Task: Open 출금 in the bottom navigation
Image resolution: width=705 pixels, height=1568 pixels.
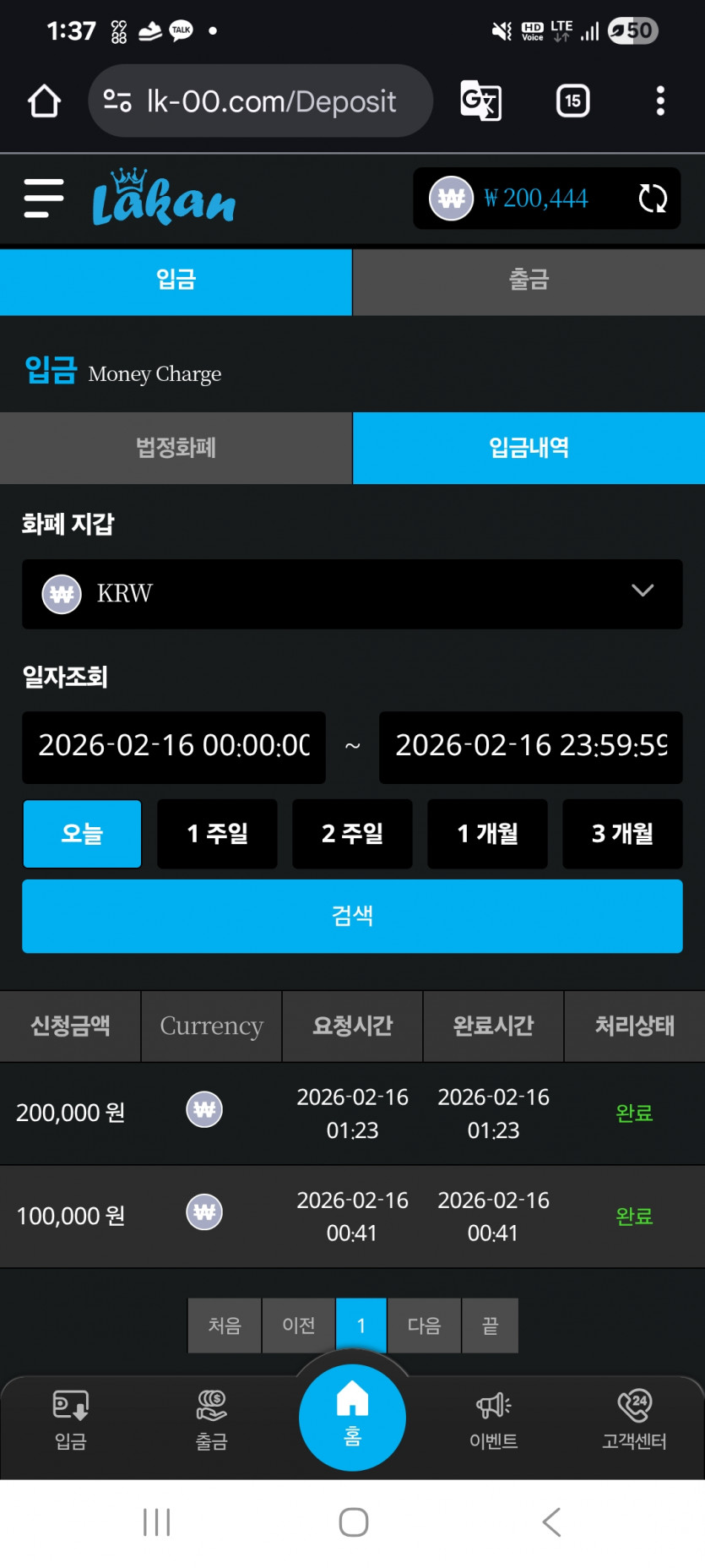Action: 211,1420
